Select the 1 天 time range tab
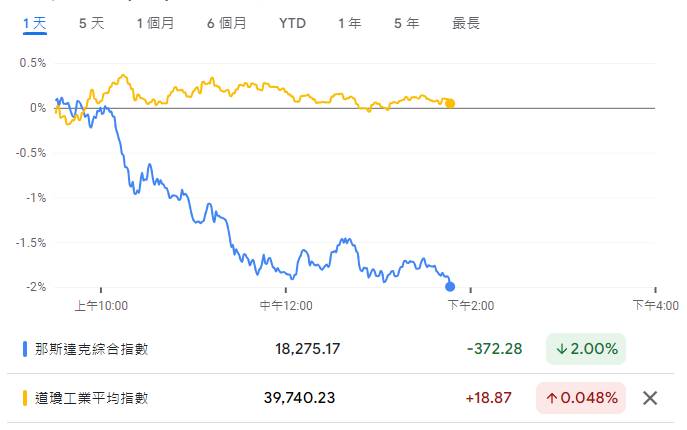 tap(35, 23)
